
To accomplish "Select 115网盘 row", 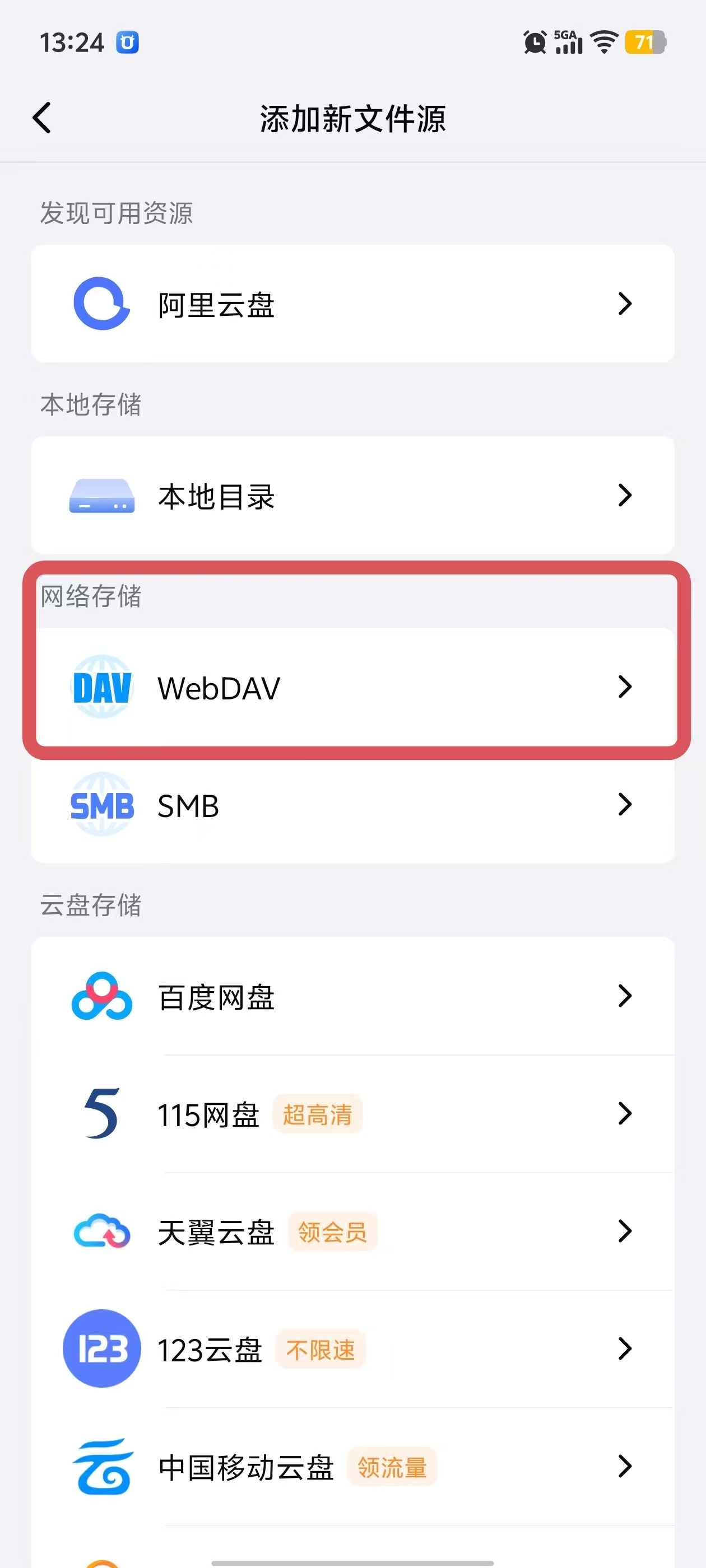I will (352, 1114).
